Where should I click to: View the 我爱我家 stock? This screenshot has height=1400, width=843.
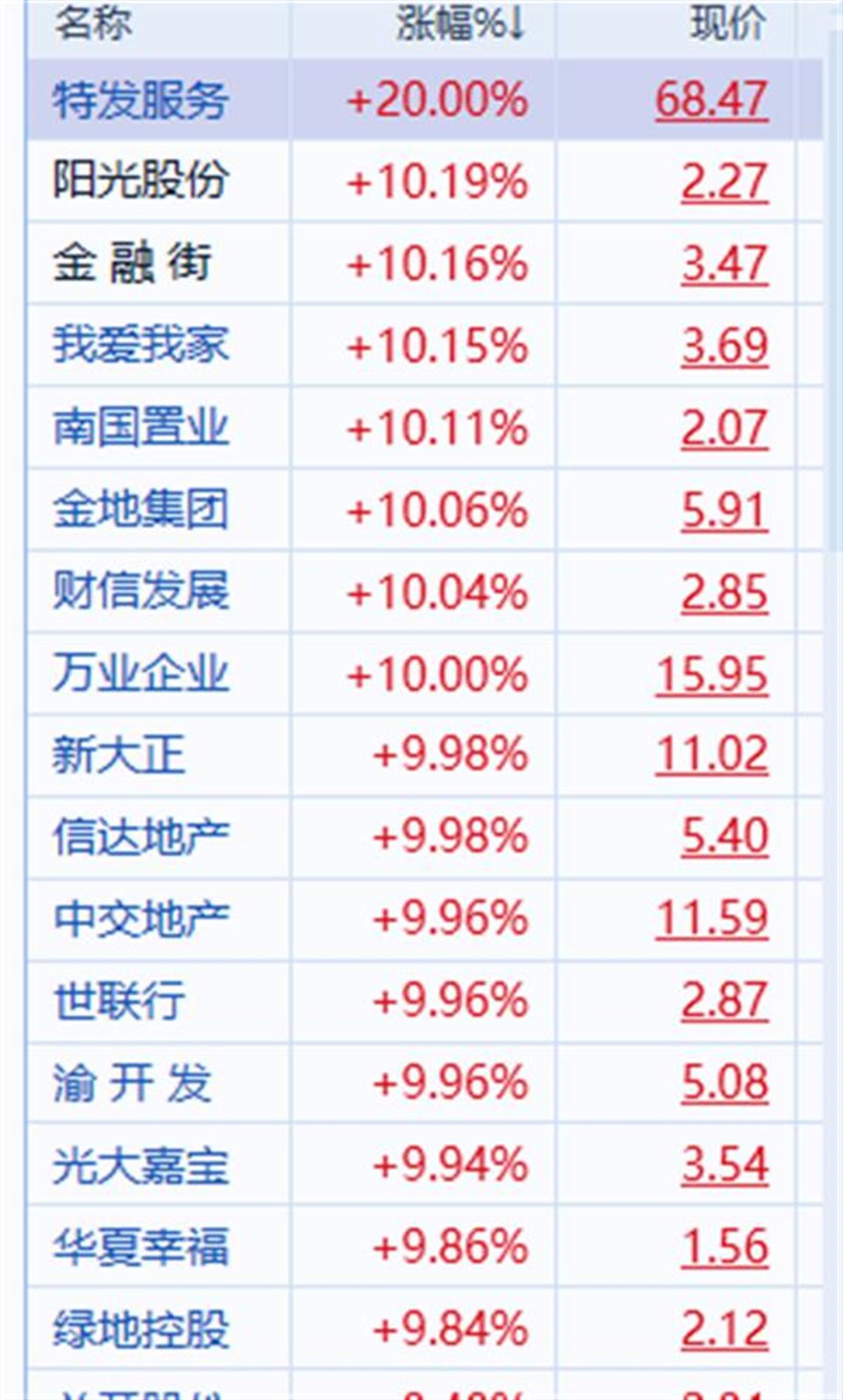point(140,345)
